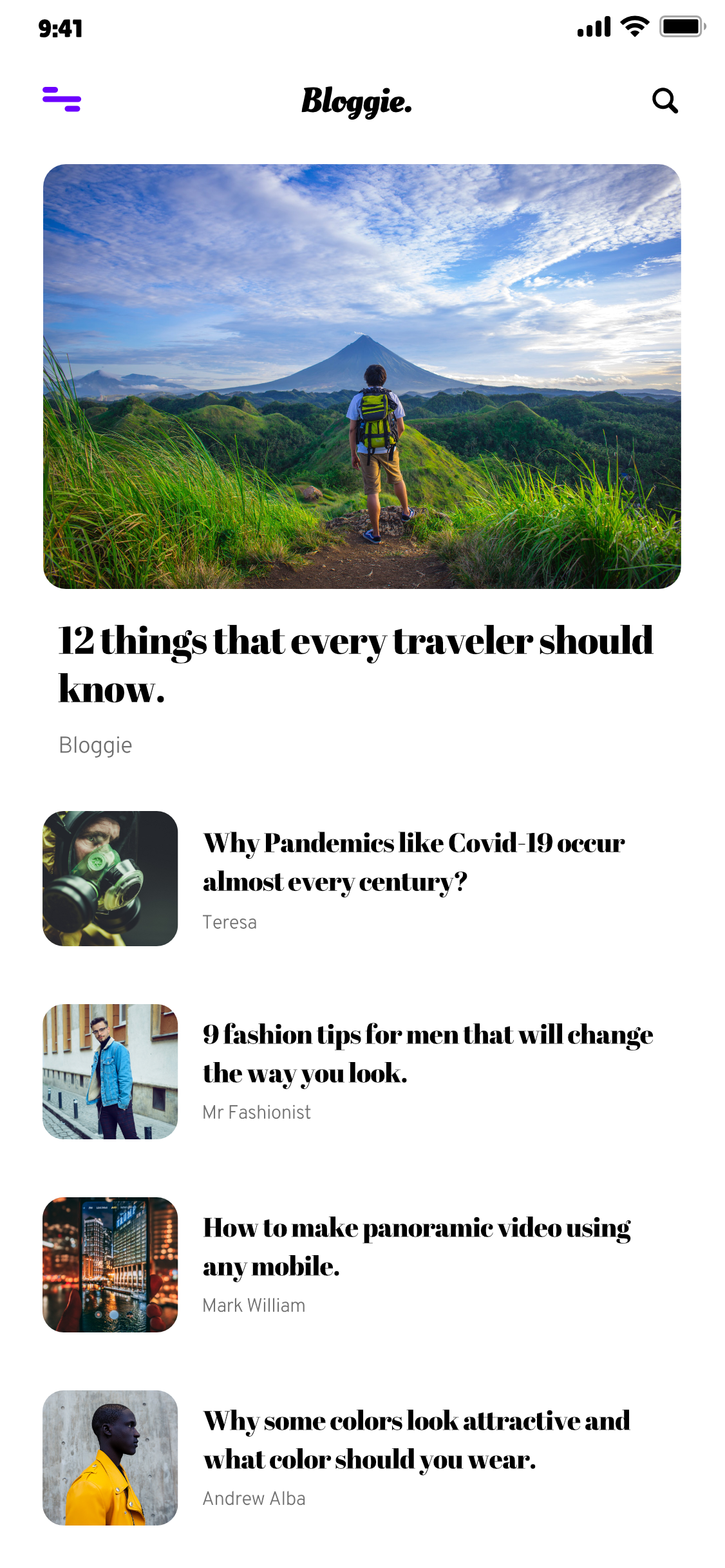725x1568 pixels.
Task: View Mark William's panoramic video article
Action: pos(416,1247)
